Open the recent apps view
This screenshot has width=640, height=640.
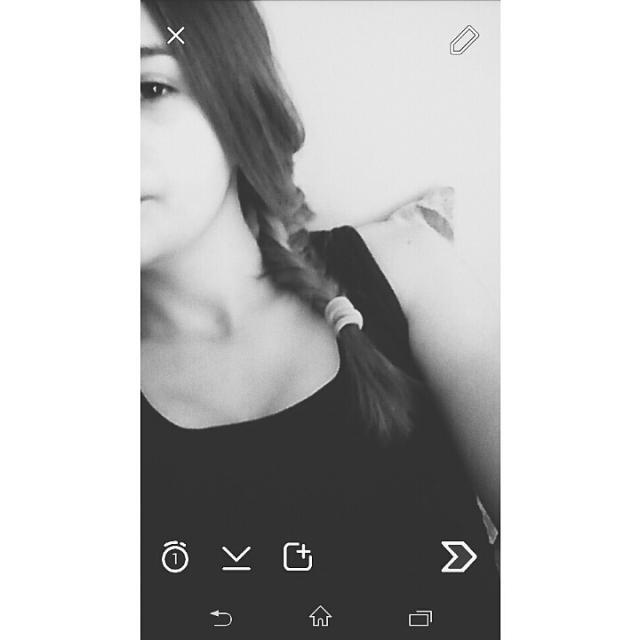[420, 617]
